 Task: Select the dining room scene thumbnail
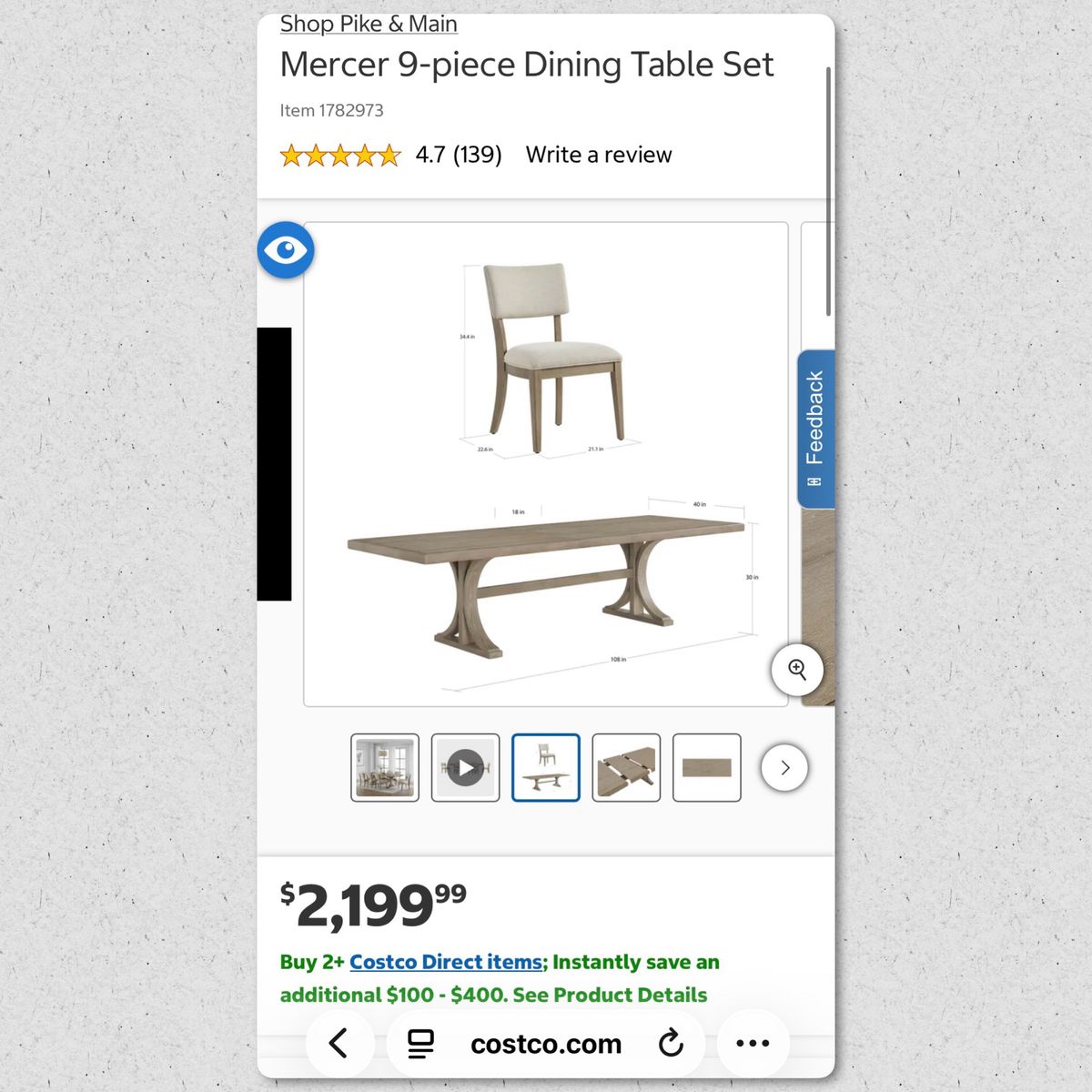point(385,767)
